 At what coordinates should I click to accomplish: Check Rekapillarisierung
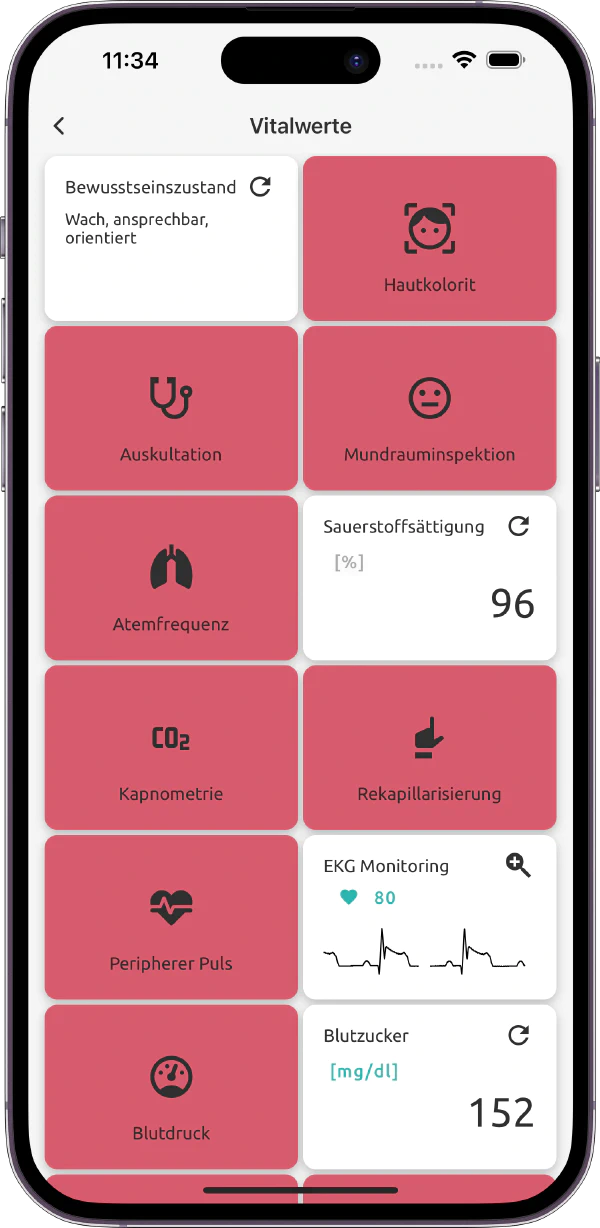coord(429,749)
